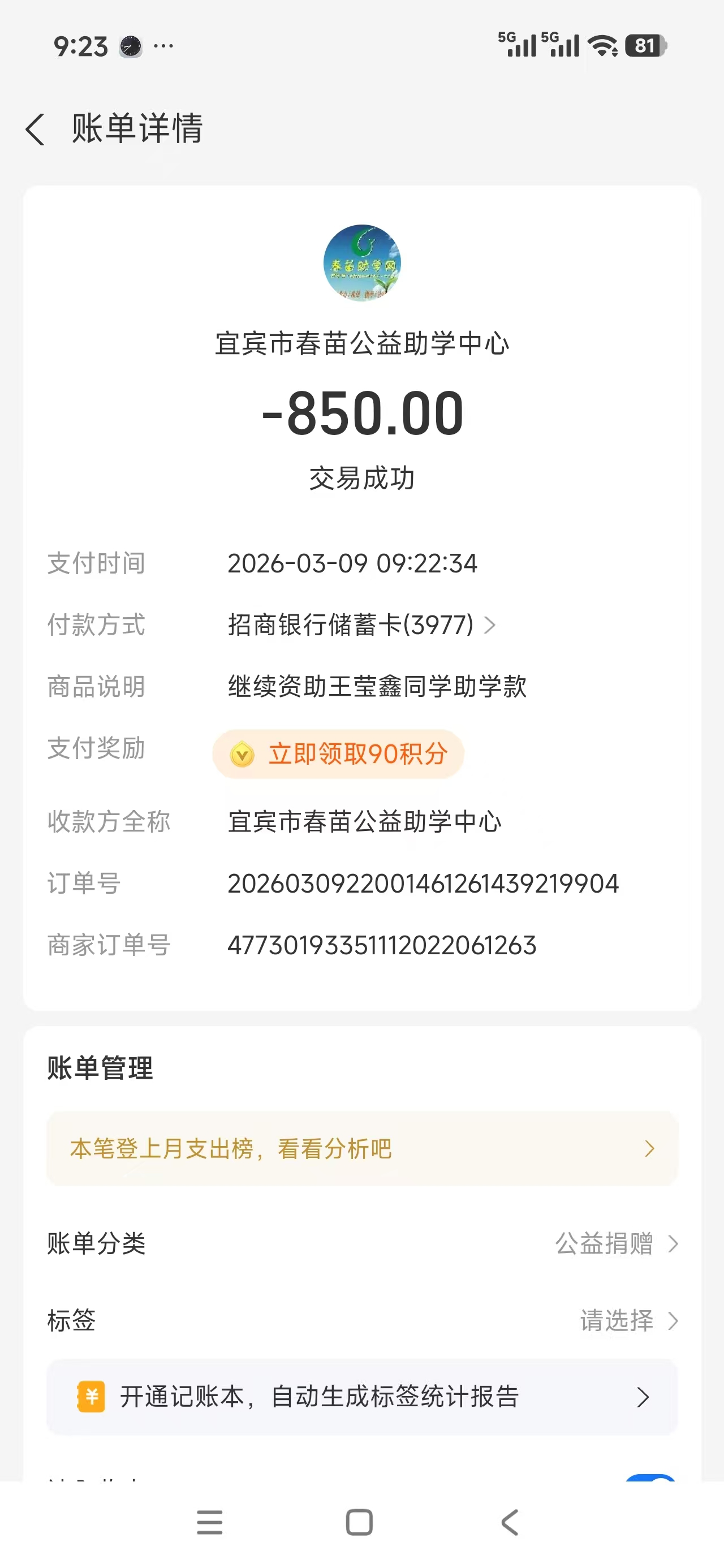Open payment method 招商银行储蓄卡(3977)
The width and height of the screenshot is (724, 1568).
(361, 624)
